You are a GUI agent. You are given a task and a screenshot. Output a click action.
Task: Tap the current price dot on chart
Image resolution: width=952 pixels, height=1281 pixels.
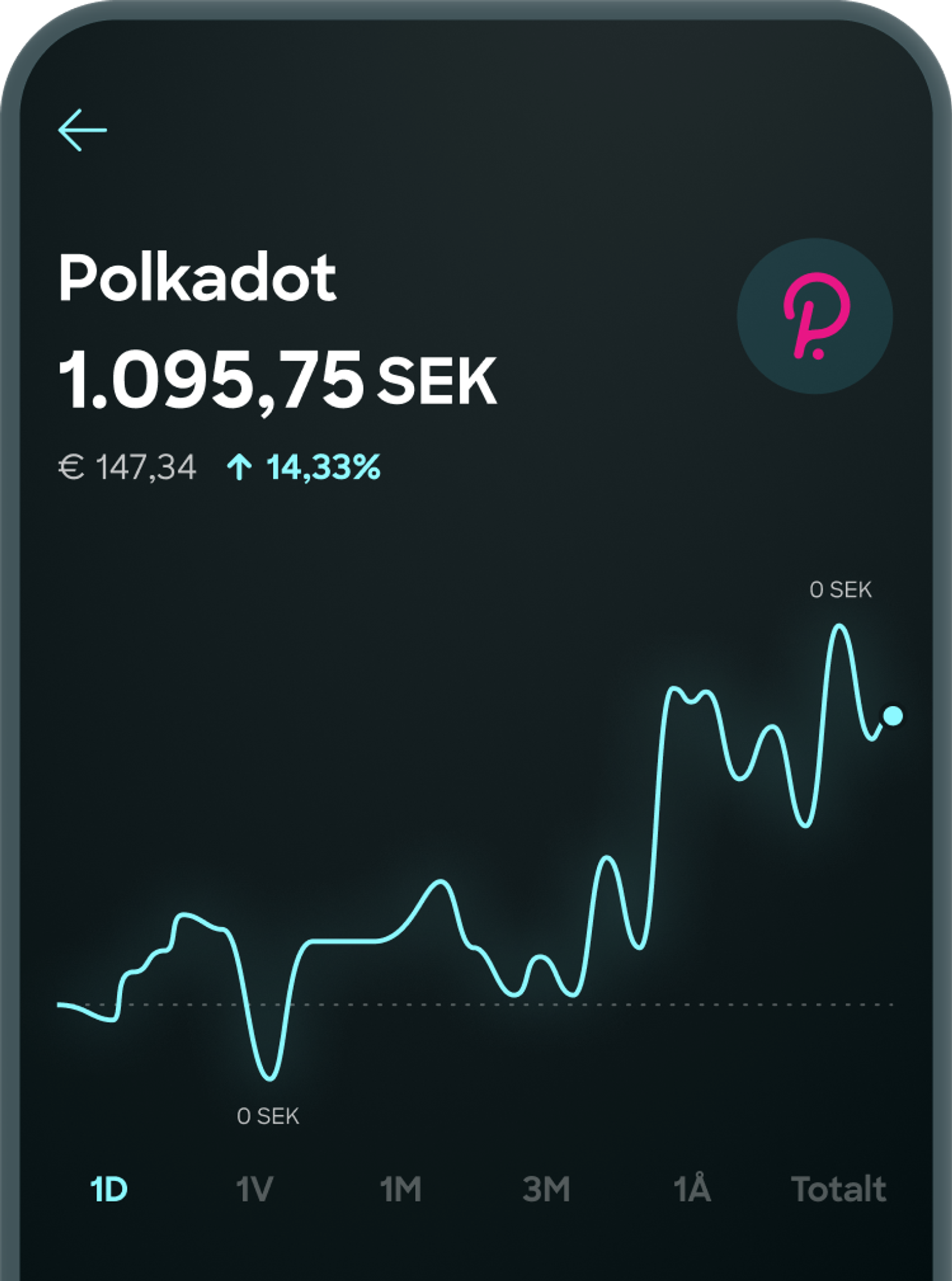pos(894,715)
